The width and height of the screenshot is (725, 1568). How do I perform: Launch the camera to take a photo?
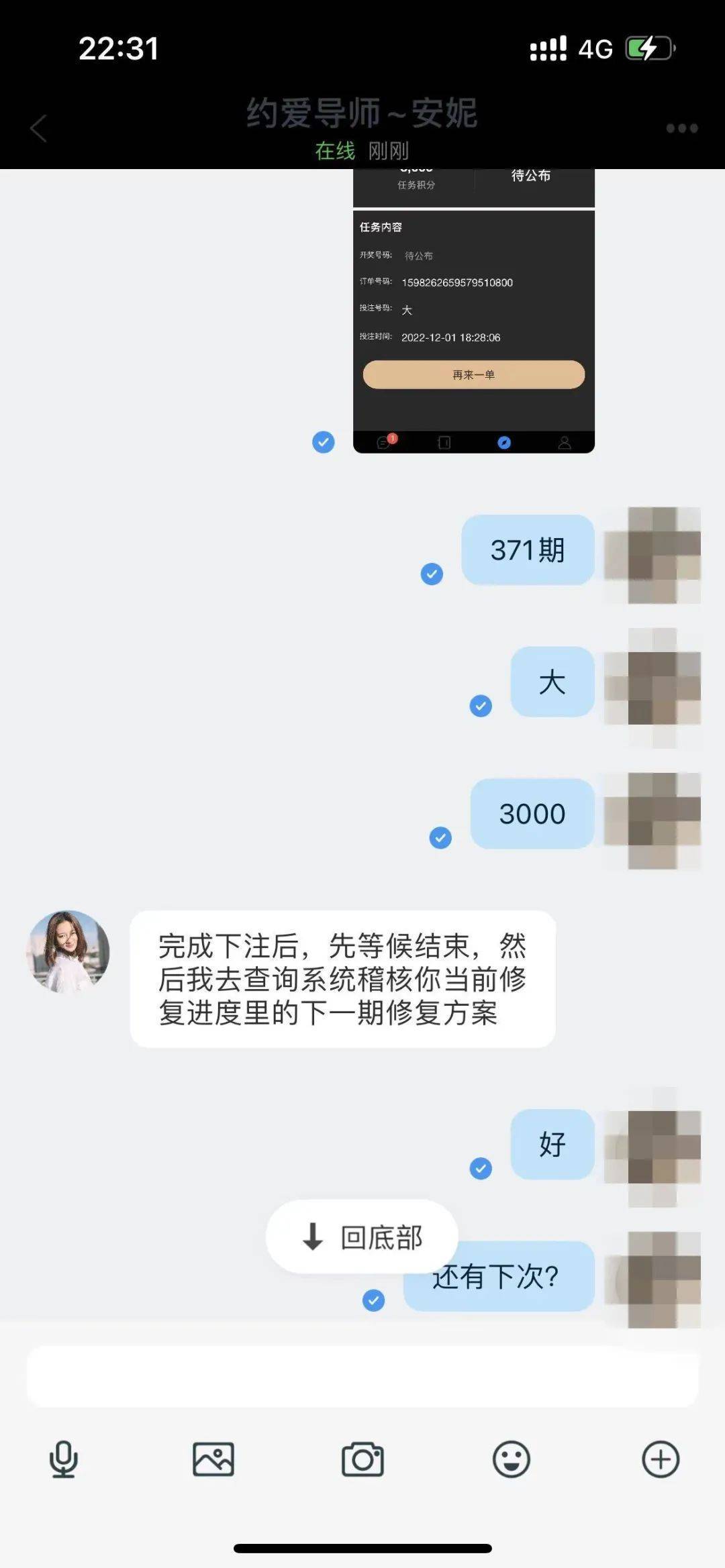362,1459
